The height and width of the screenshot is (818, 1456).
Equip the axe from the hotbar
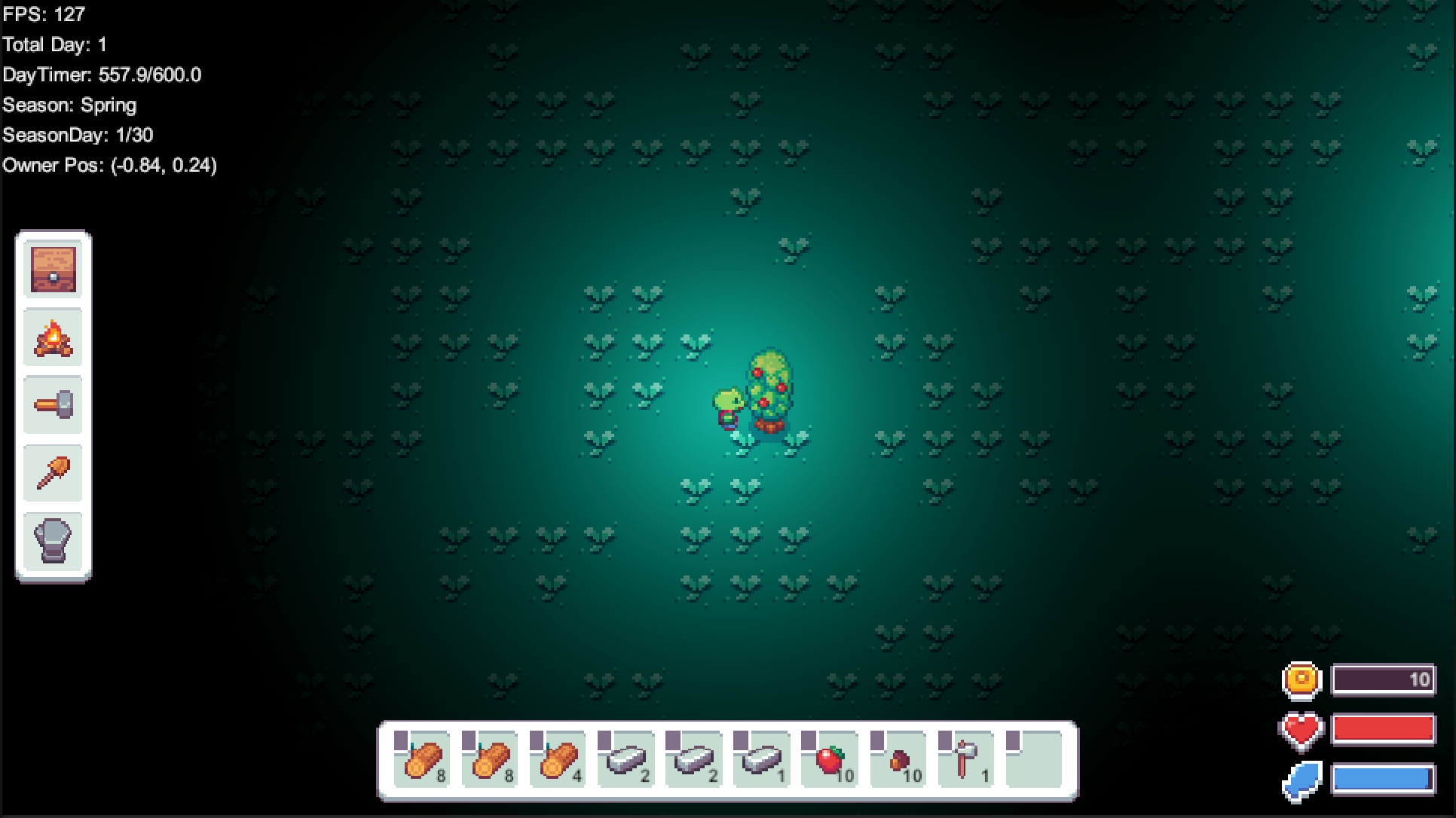point(965,760)
